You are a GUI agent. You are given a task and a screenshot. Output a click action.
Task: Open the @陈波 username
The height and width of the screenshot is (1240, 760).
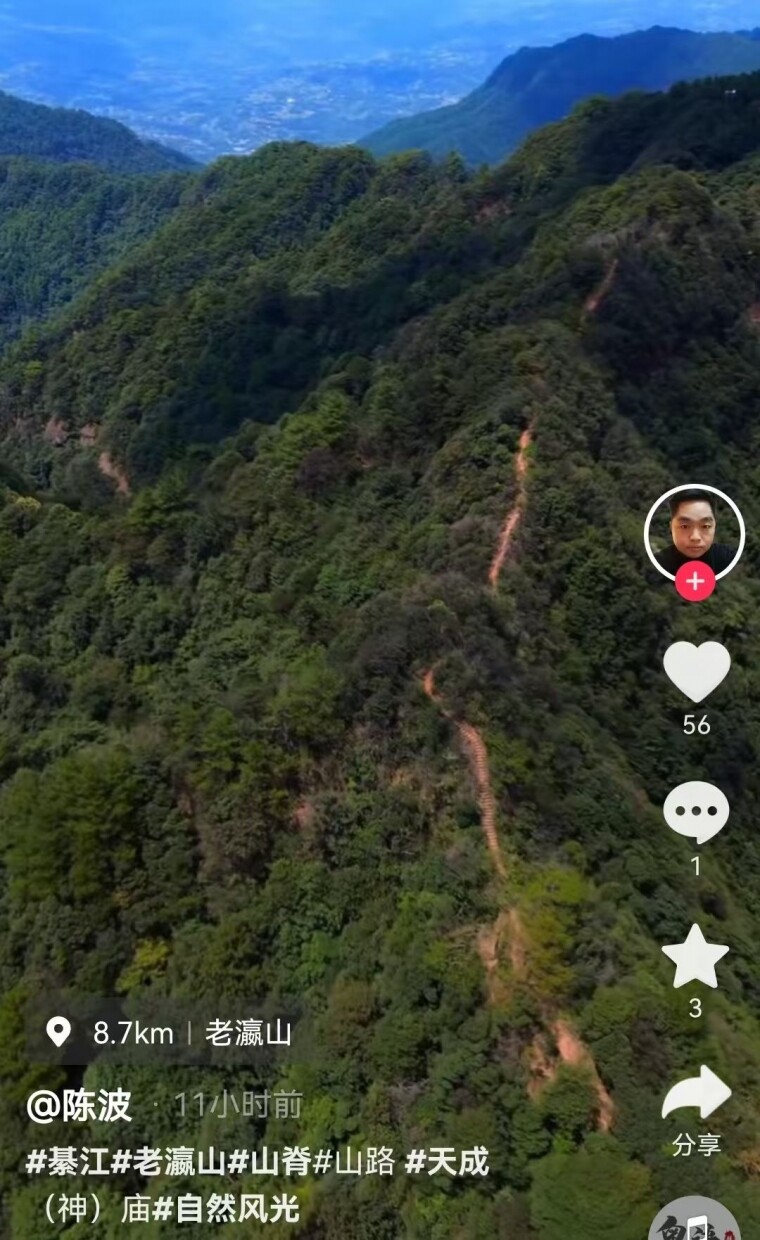(80, 1105)
